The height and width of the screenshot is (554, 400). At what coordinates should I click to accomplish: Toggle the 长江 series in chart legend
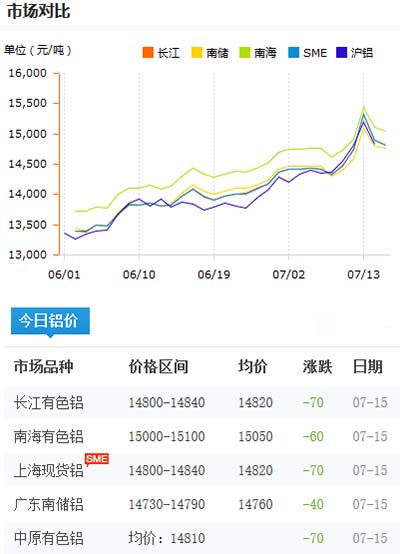[161, 53]
